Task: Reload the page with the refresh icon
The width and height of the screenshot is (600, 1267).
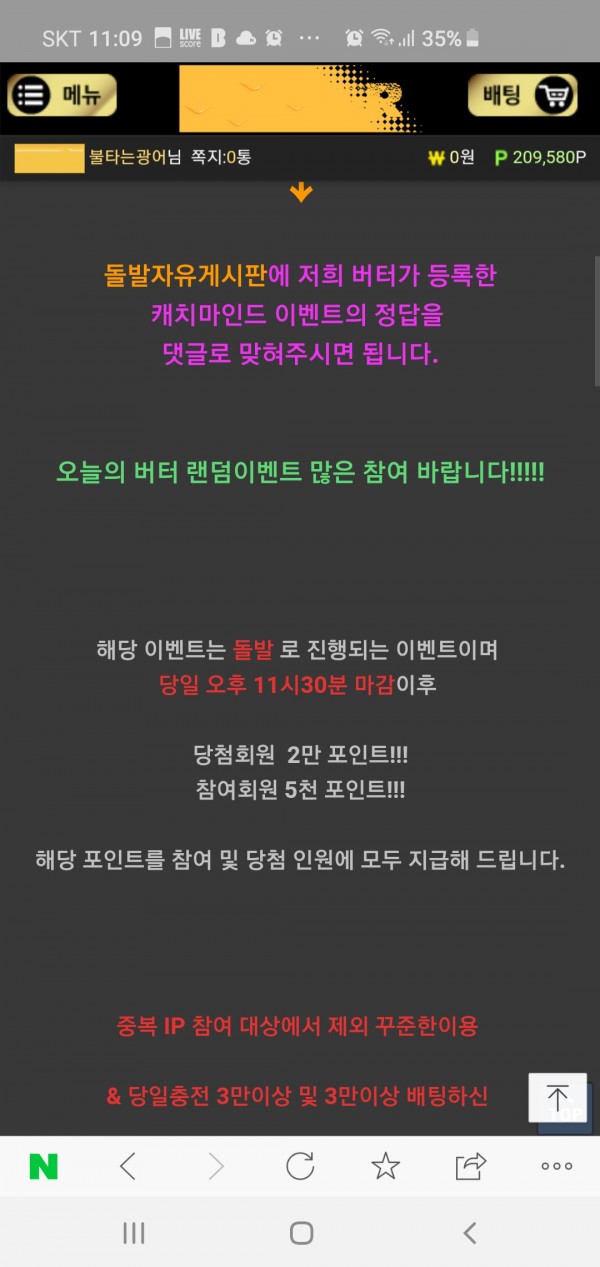Action: tap(300, 1166)
